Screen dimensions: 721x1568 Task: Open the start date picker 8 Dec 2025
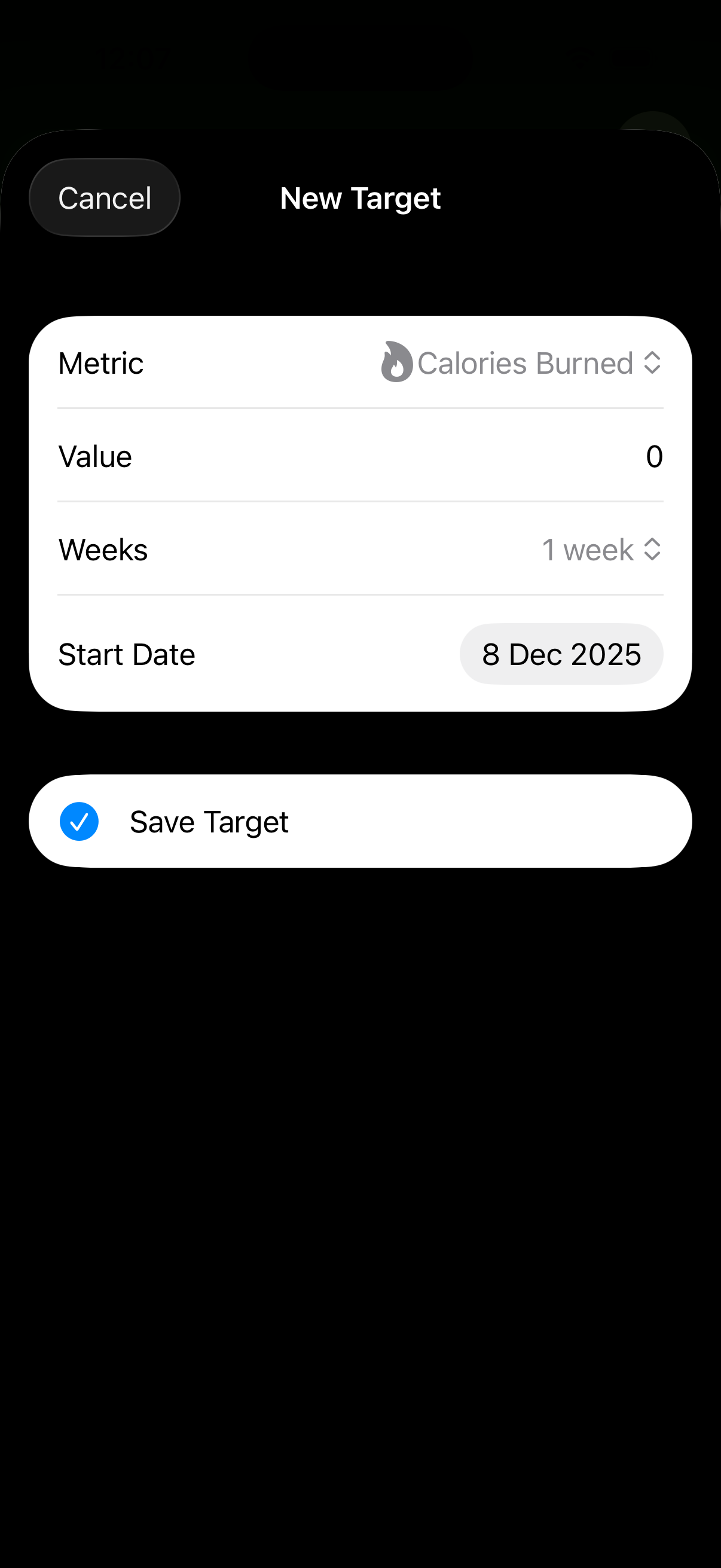pos(561,654)
